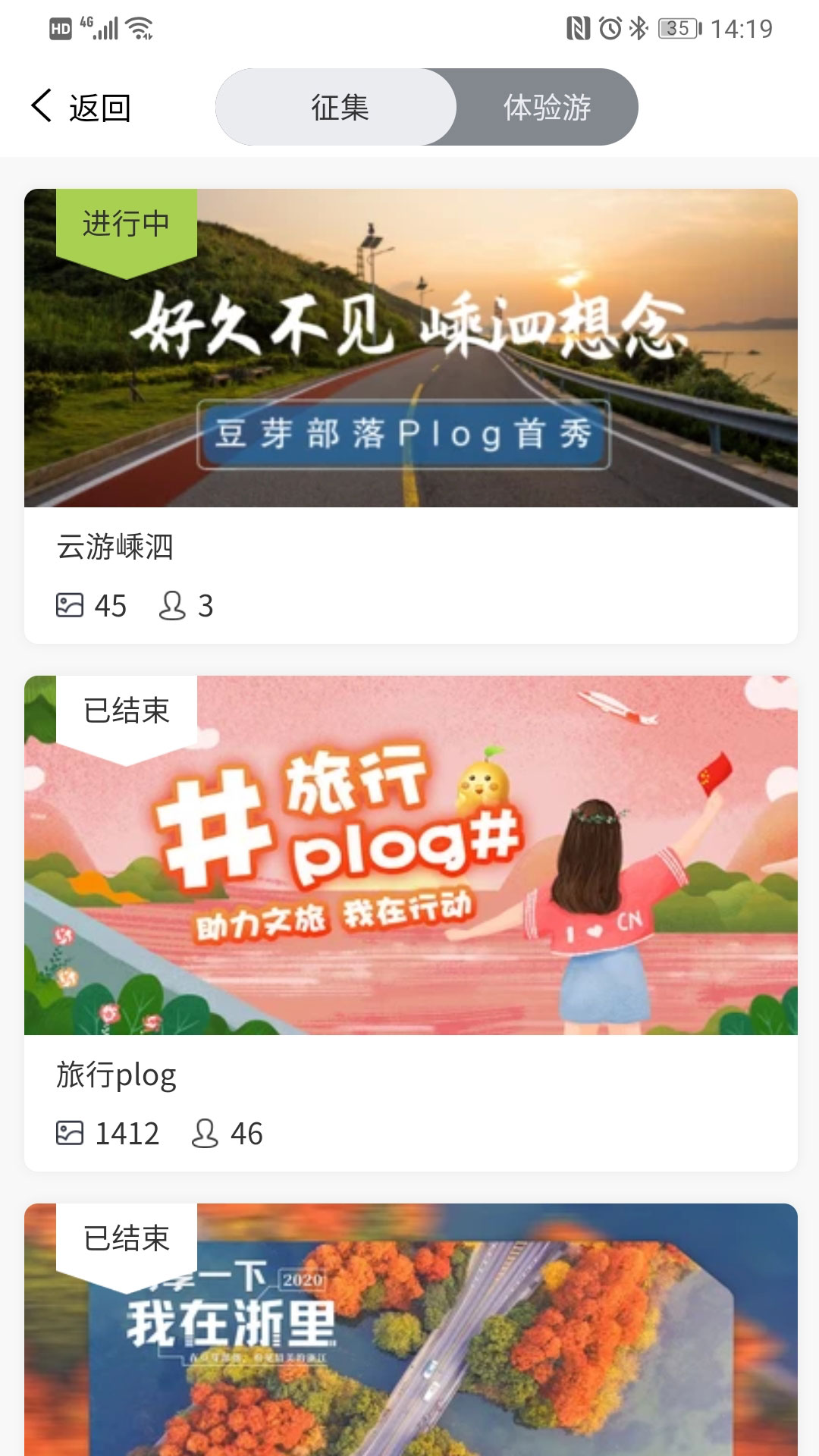Tap the 返回 text to go back
This screenshot has height=1456, width=819.
pyautogui.click(x=99, y=106)
